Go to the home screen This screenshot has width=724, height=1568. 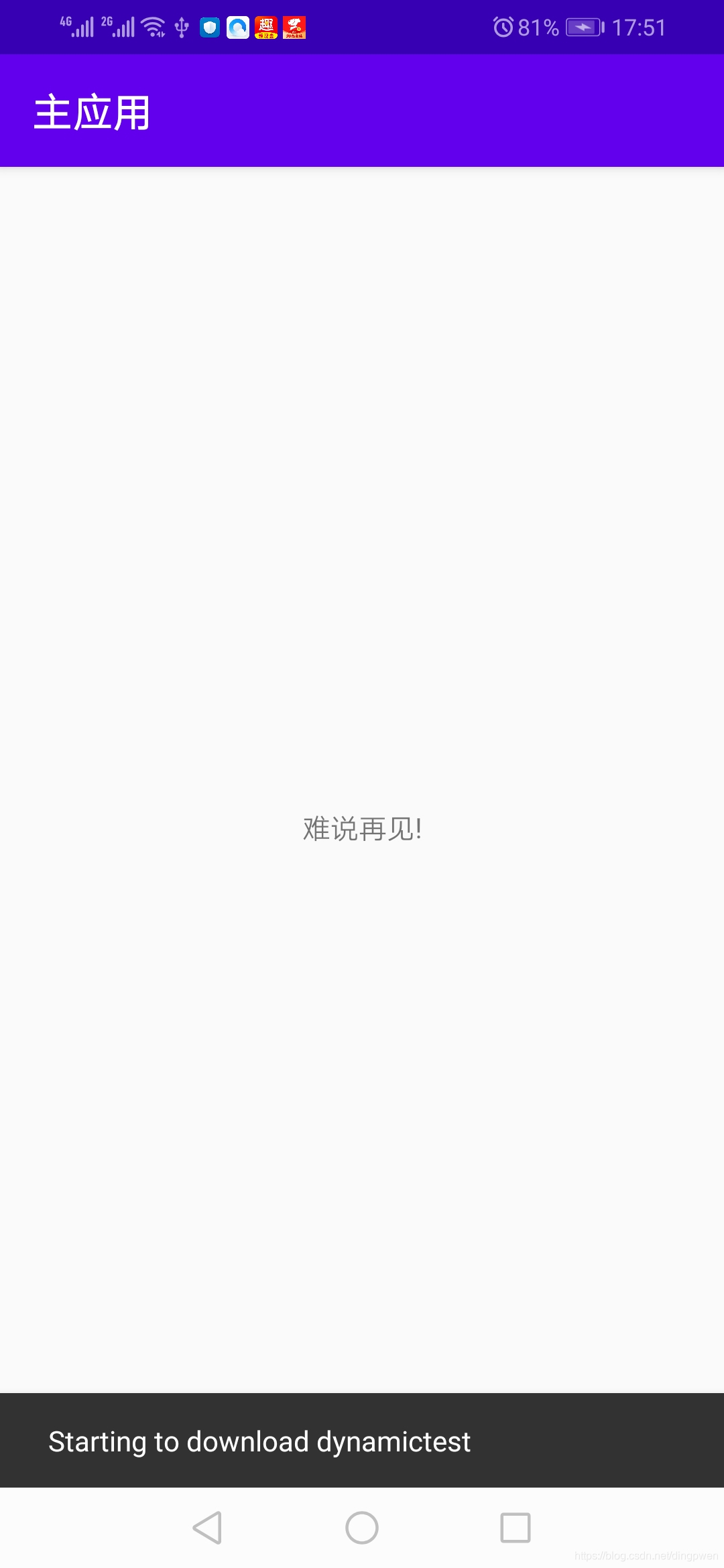362,1528
